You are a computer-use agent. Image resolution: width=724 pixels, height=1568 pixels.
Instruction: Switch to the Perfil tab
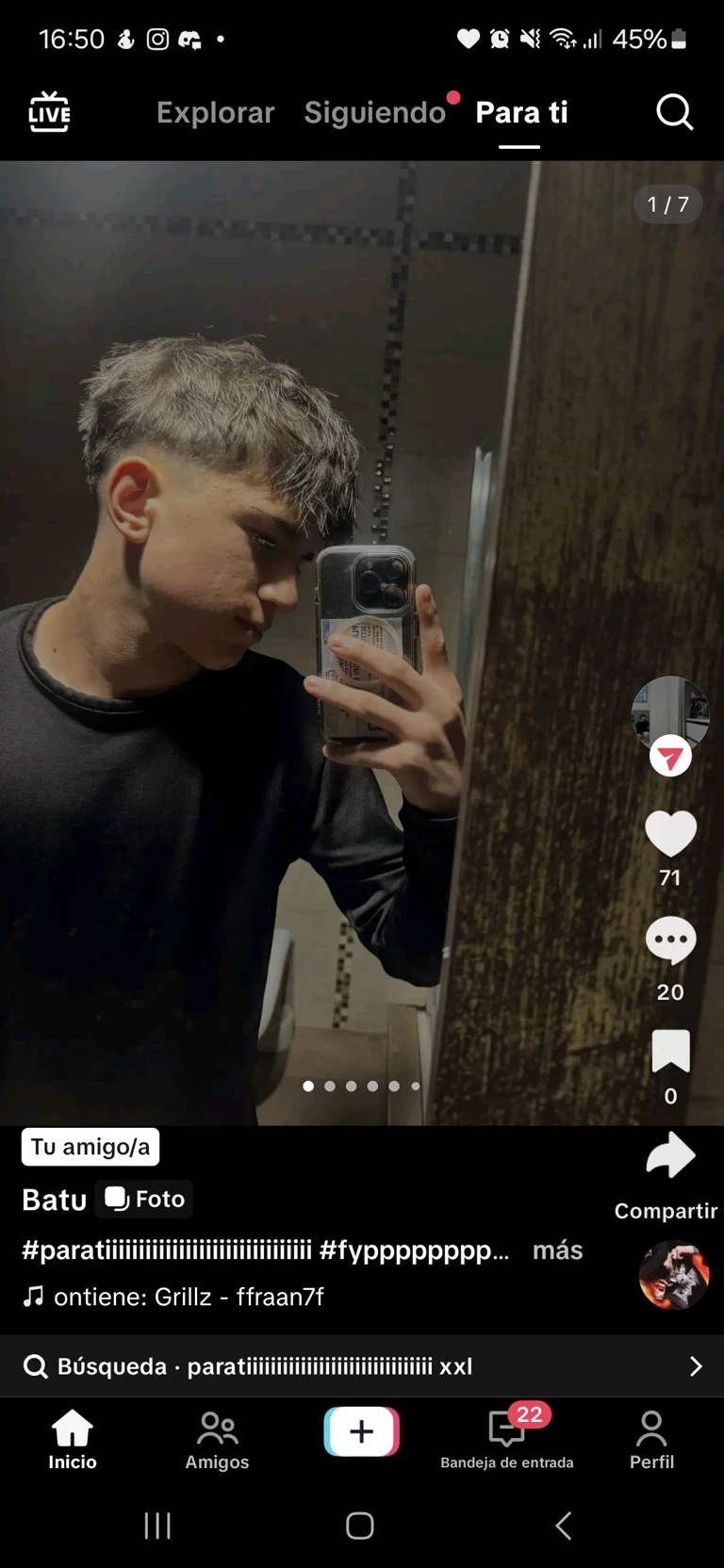(x=651, y=1439)
